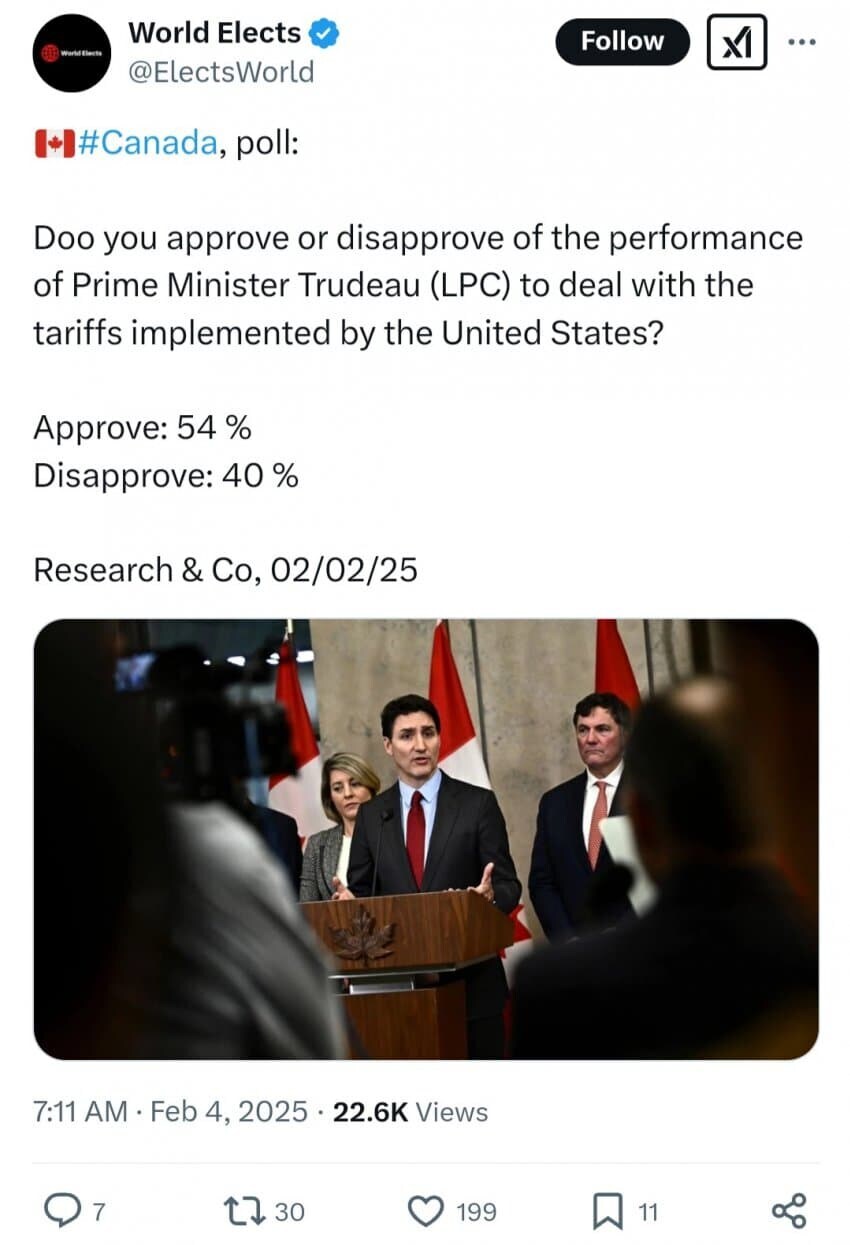Image resolution: width=850 pixels, height=1245 pixels.
Task: View the Trudeau press conference photo
Action: click(426, 838)
